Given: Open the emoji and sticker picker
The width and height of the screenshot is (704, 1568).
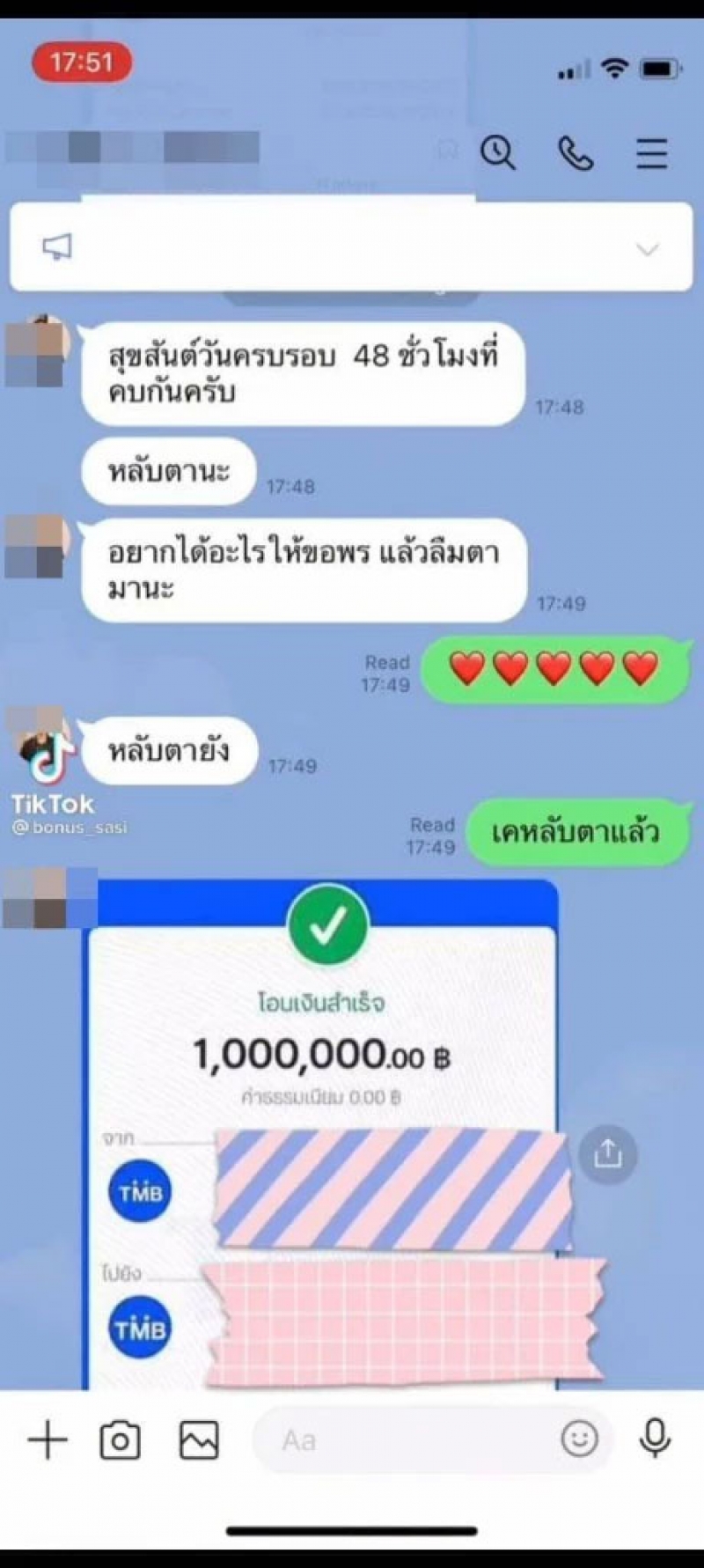Looking at the screenshot, I should pyautogui.click(x=579, y=1439).
